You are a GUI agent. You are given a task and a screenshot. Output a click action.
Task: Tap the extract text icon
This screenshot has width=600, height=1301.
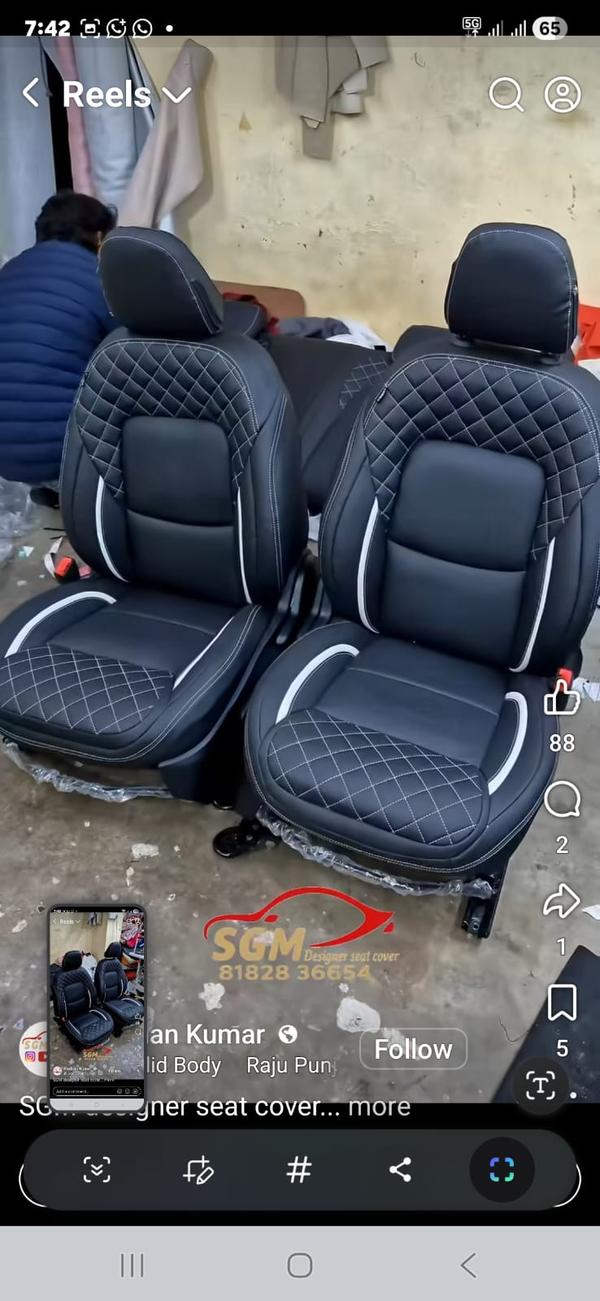pos(541,1086)
